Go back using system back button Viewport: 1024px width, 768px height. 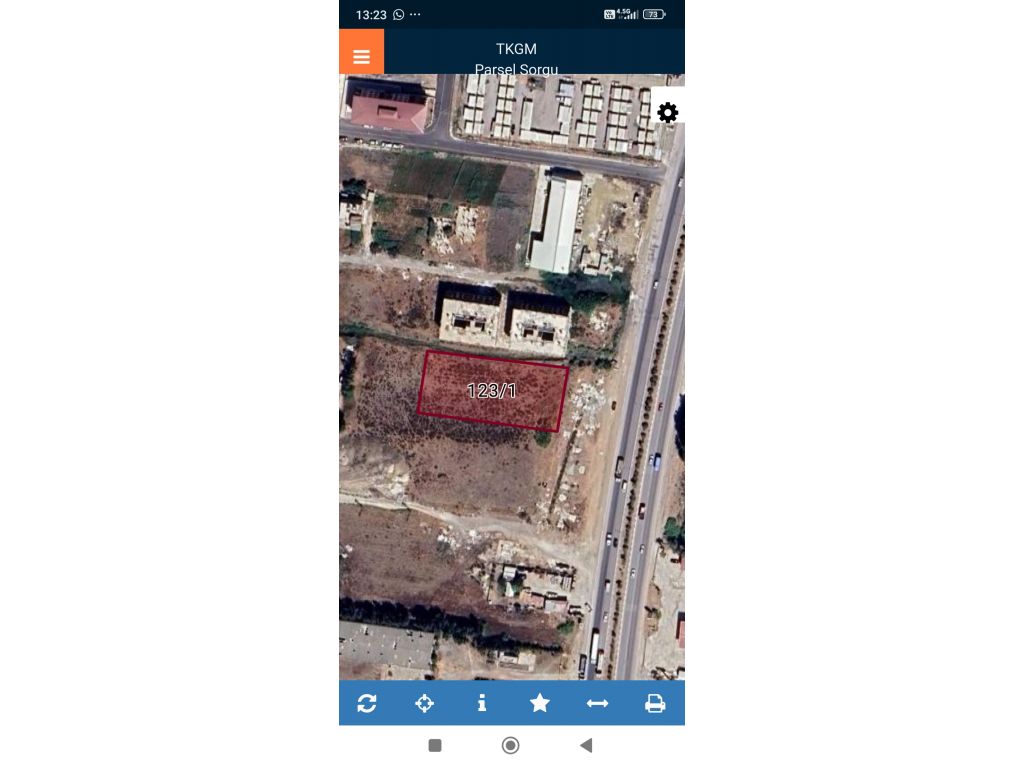586,745
